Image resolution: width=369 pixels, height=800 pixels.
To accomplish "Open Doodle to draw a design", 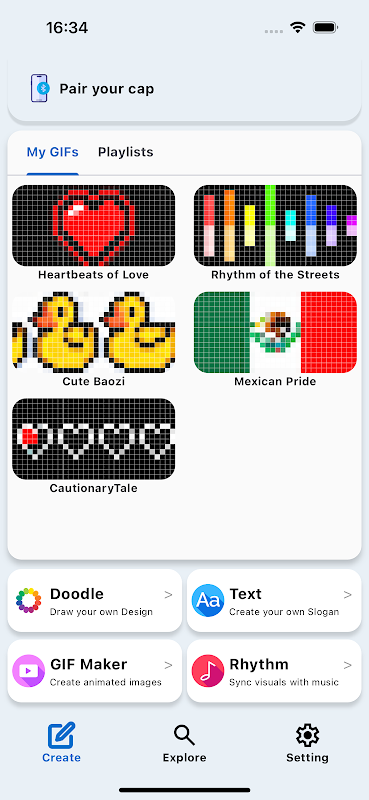I will point(94,601).
